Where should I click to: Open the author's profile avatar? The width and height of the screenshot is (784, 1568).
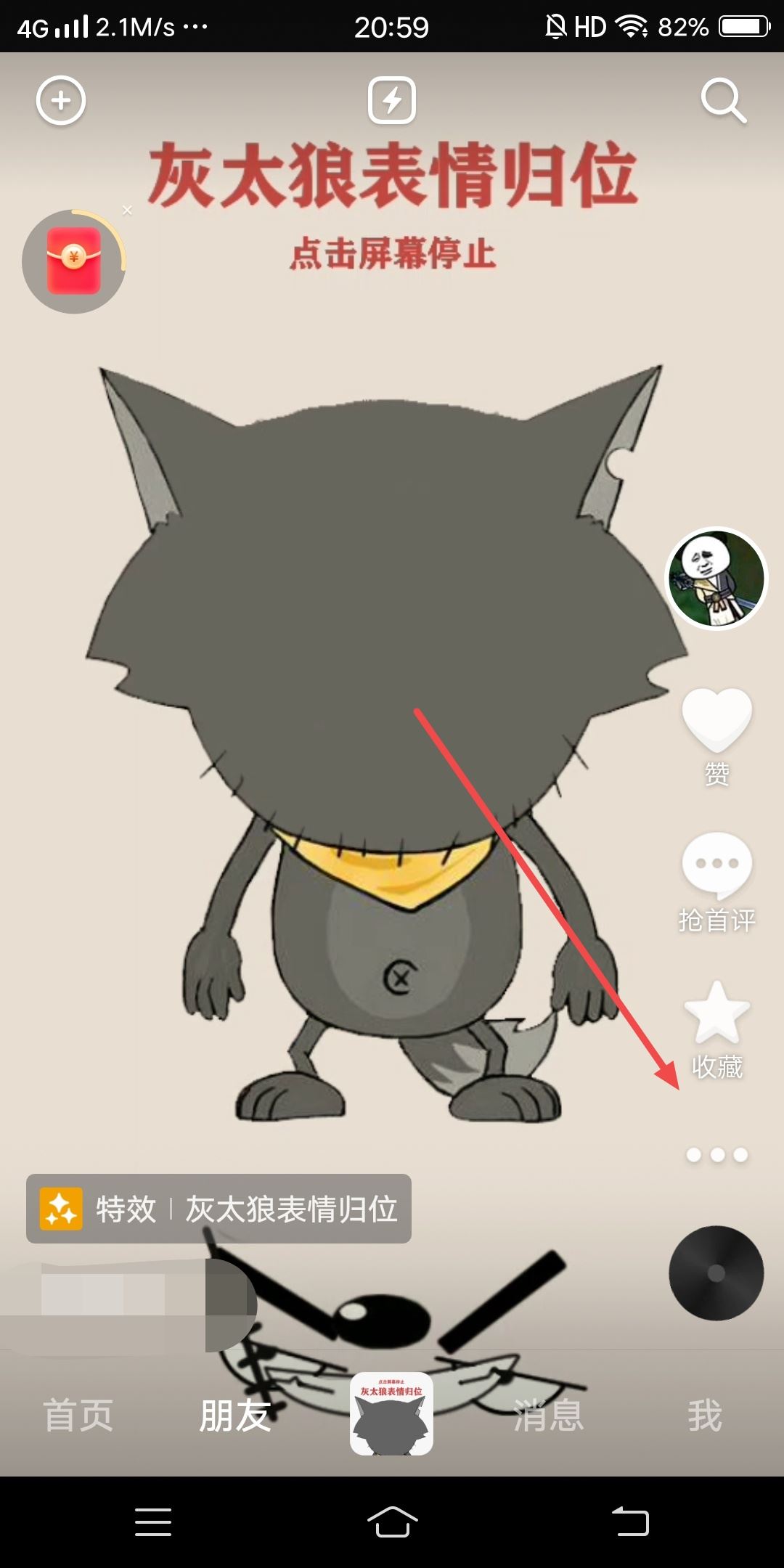click(716, 578)
